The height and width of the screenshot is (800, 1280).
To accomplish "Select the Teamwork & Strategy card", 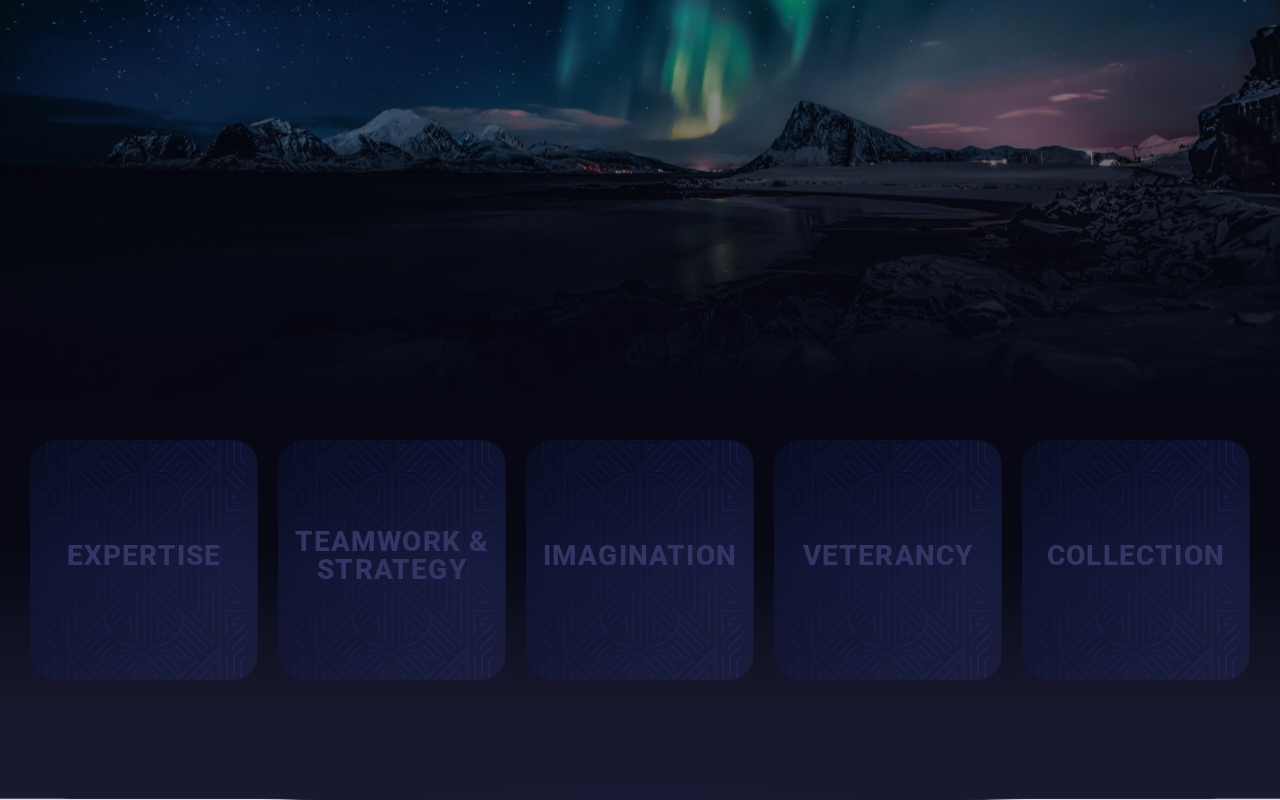I will tap(392, 558).
